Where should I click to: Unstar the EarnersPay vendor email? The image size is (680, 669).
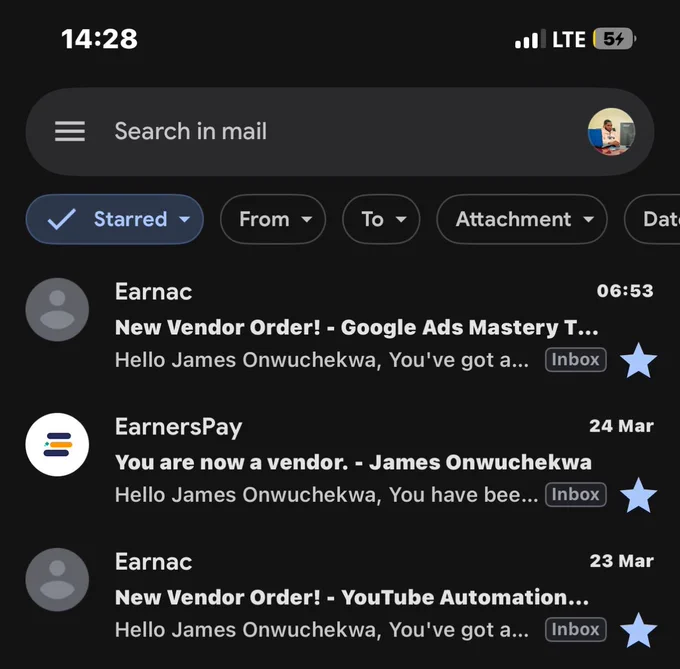pos(638,495)
